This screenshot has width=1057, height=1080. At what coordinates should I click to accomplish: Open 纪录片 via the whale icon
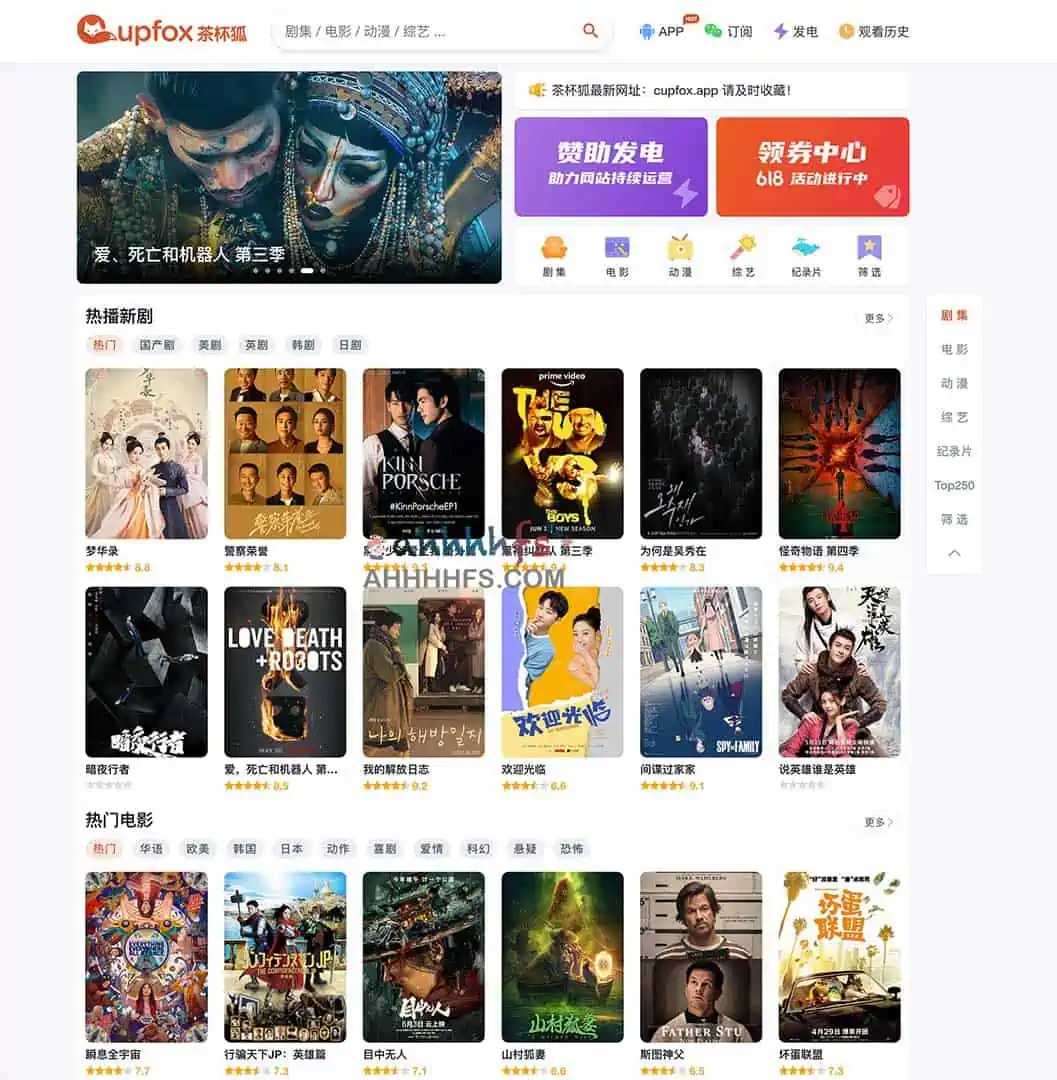805,245
